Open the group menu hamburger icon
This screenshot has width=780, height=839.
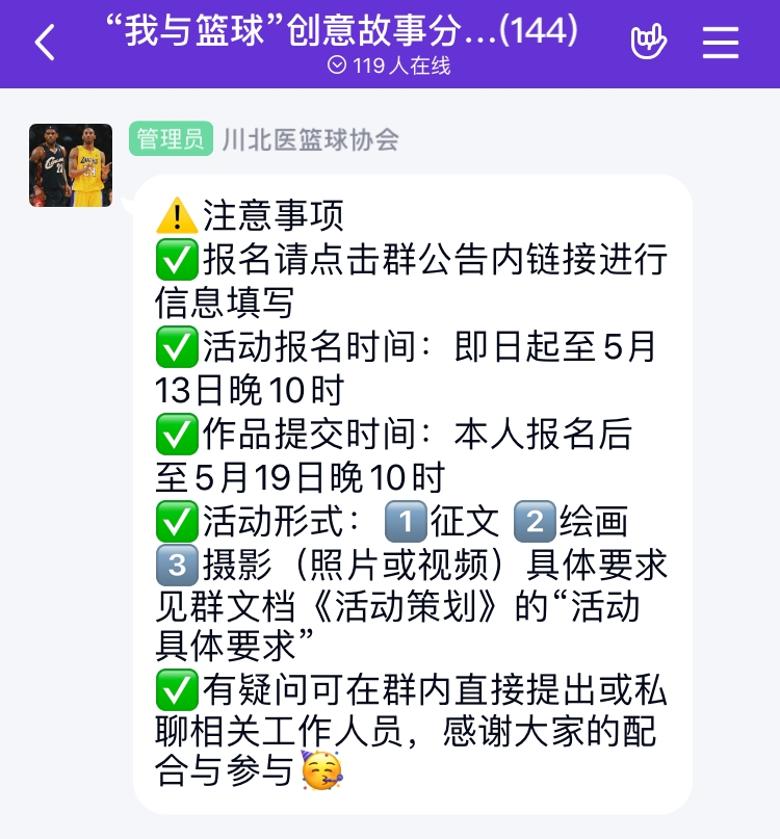click(x=720, y=42)
